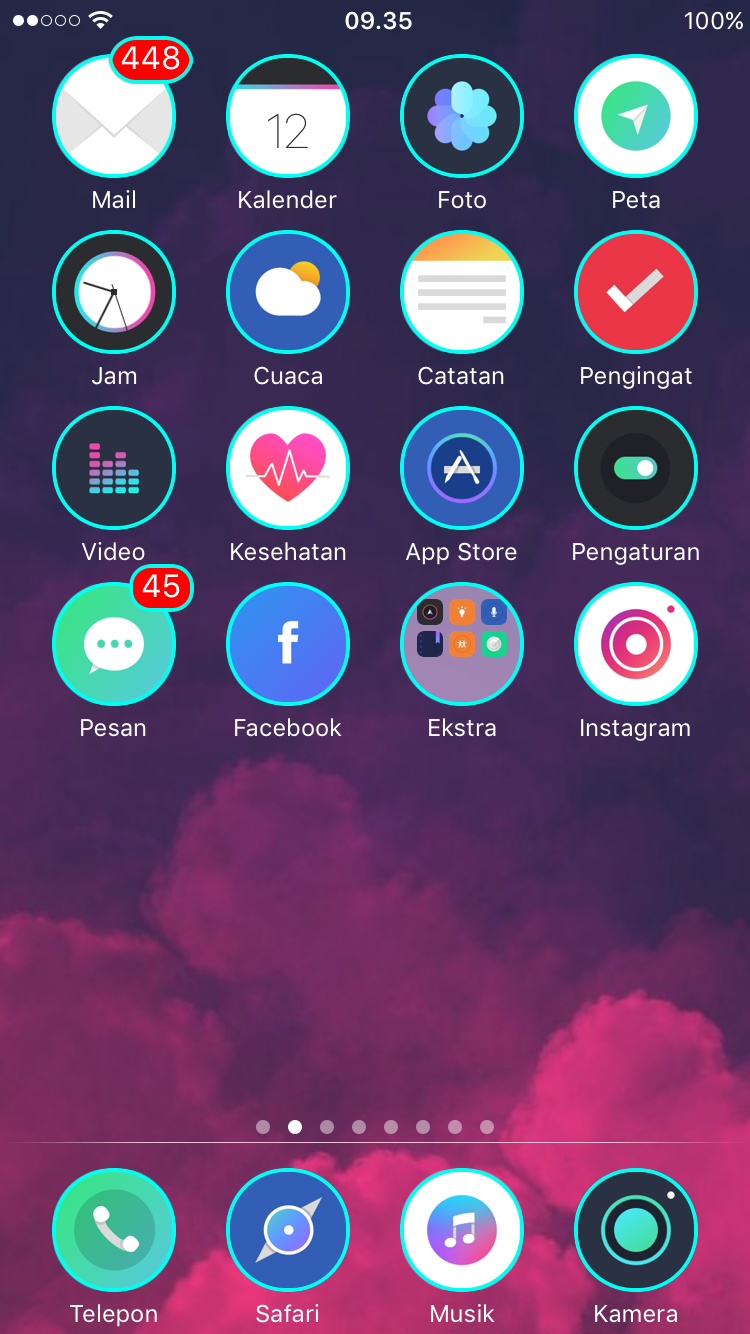
Task: Open Pengaturan settings
Action: 636,468
